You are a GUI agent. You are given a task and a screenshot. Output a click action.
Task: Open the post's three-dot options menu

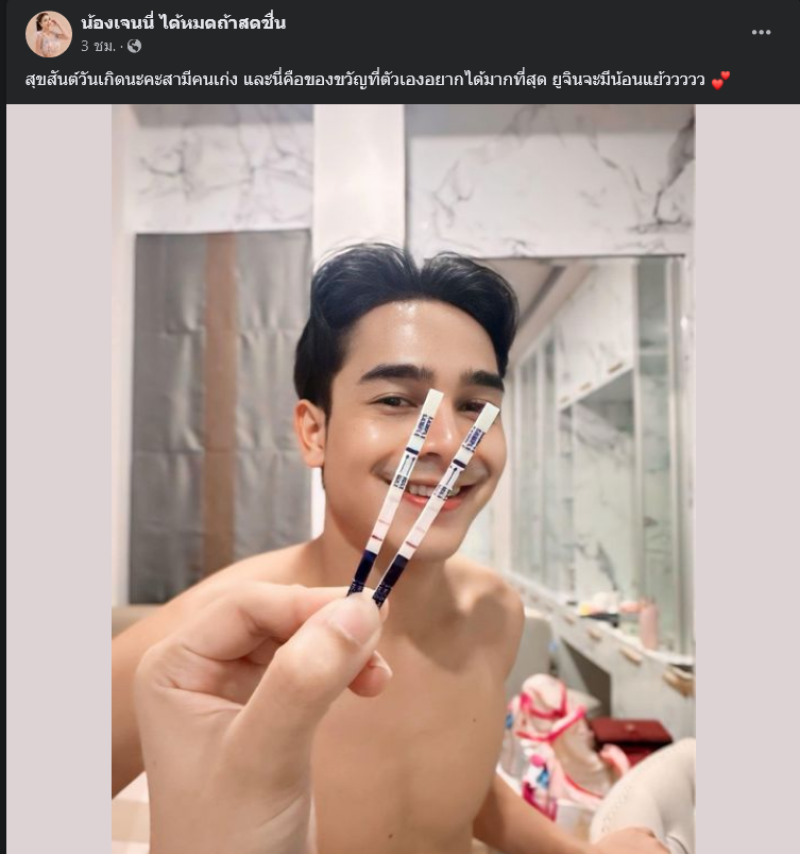[761, 33]
